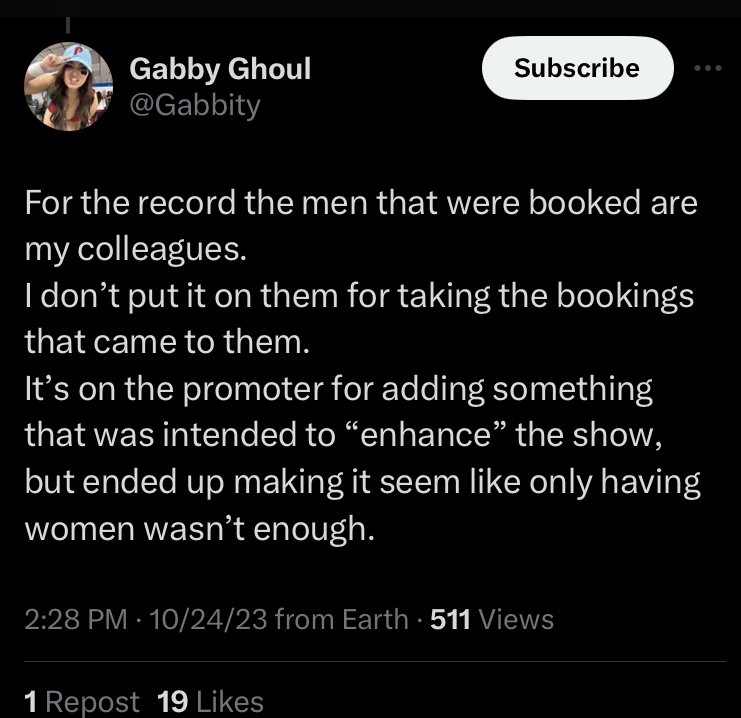Viewport: 741px width, 718px height.
Task: Open the 511 Views analytics
Action: click(x=491, y=620)
